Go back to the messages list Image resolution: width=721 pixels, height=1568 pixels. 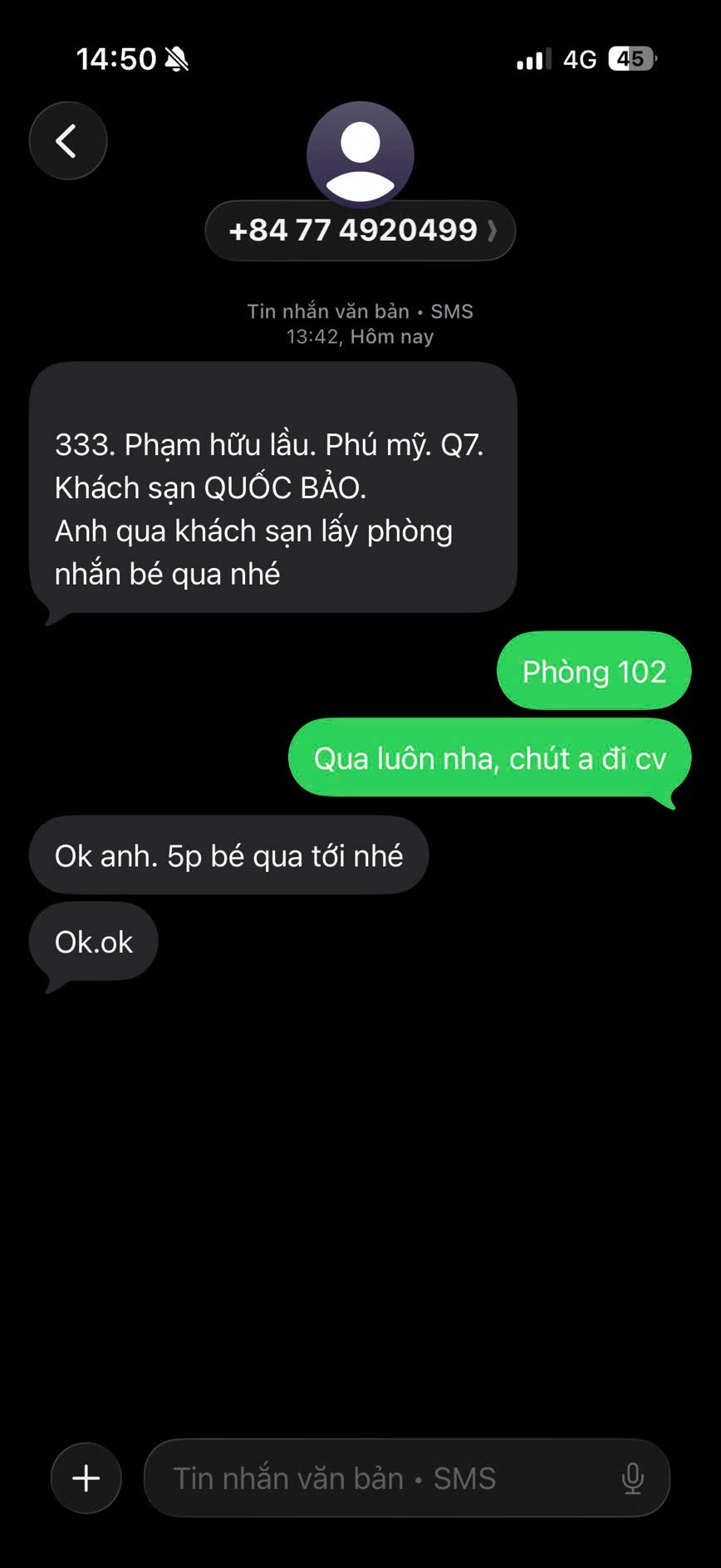(68, 141)
